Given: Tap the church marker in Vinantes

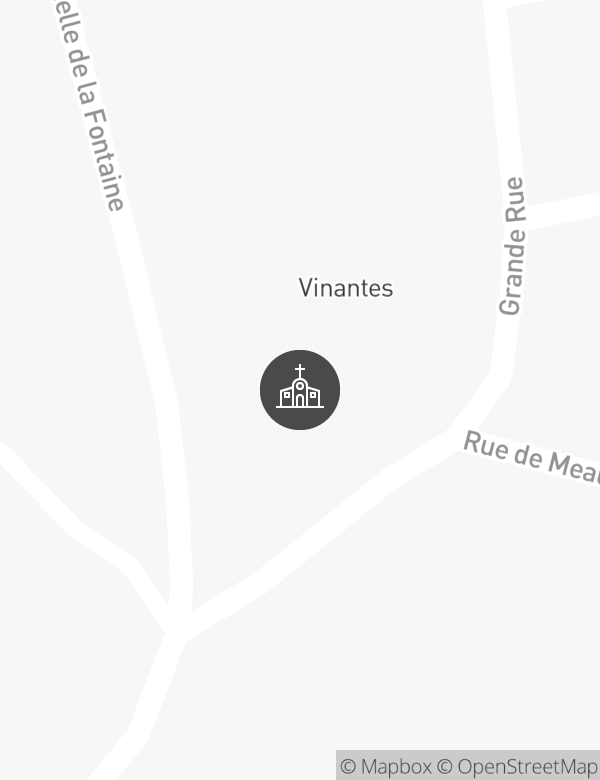Looking at the screenshot, I should 300,390.
